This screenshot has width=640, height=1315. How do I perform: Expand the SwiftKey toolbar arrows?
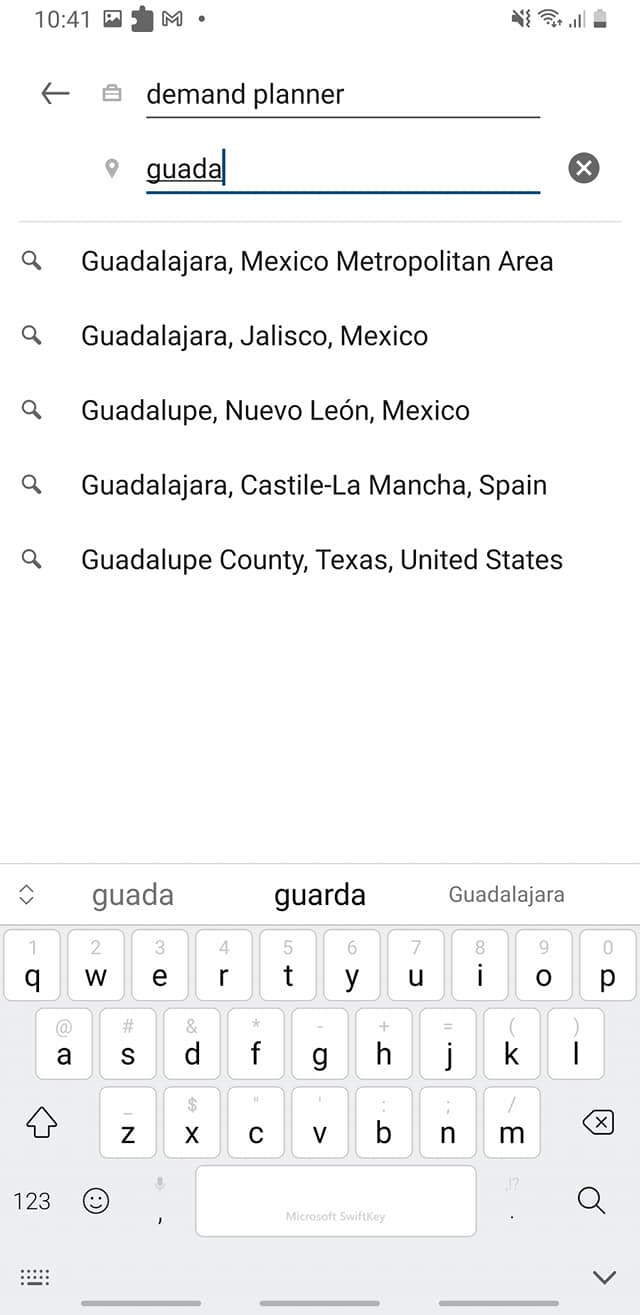tap(27, 895)
